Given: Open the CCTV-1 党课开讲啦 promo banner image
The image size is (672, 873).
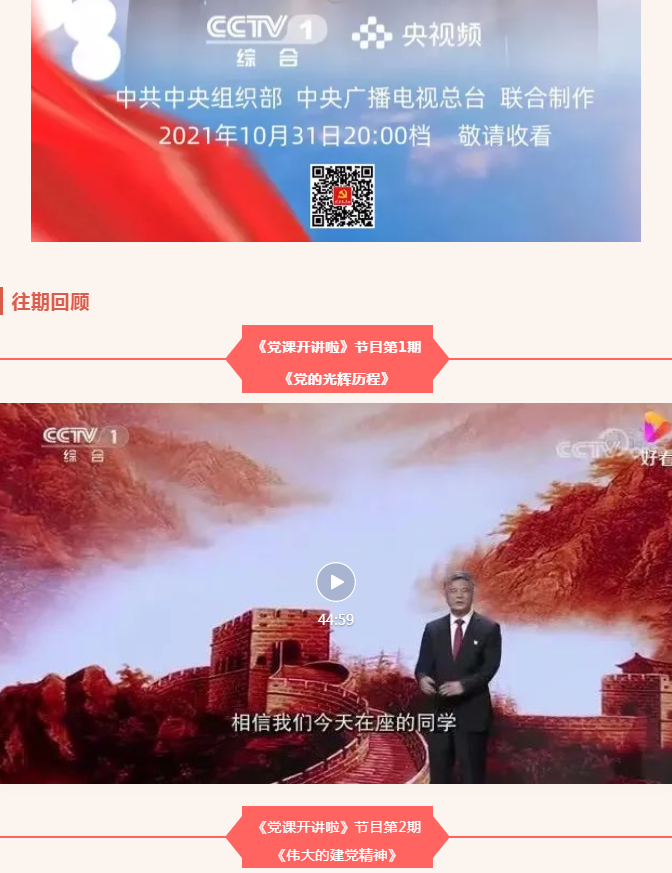Looking at the screenshot, I should tap(336, 120).
